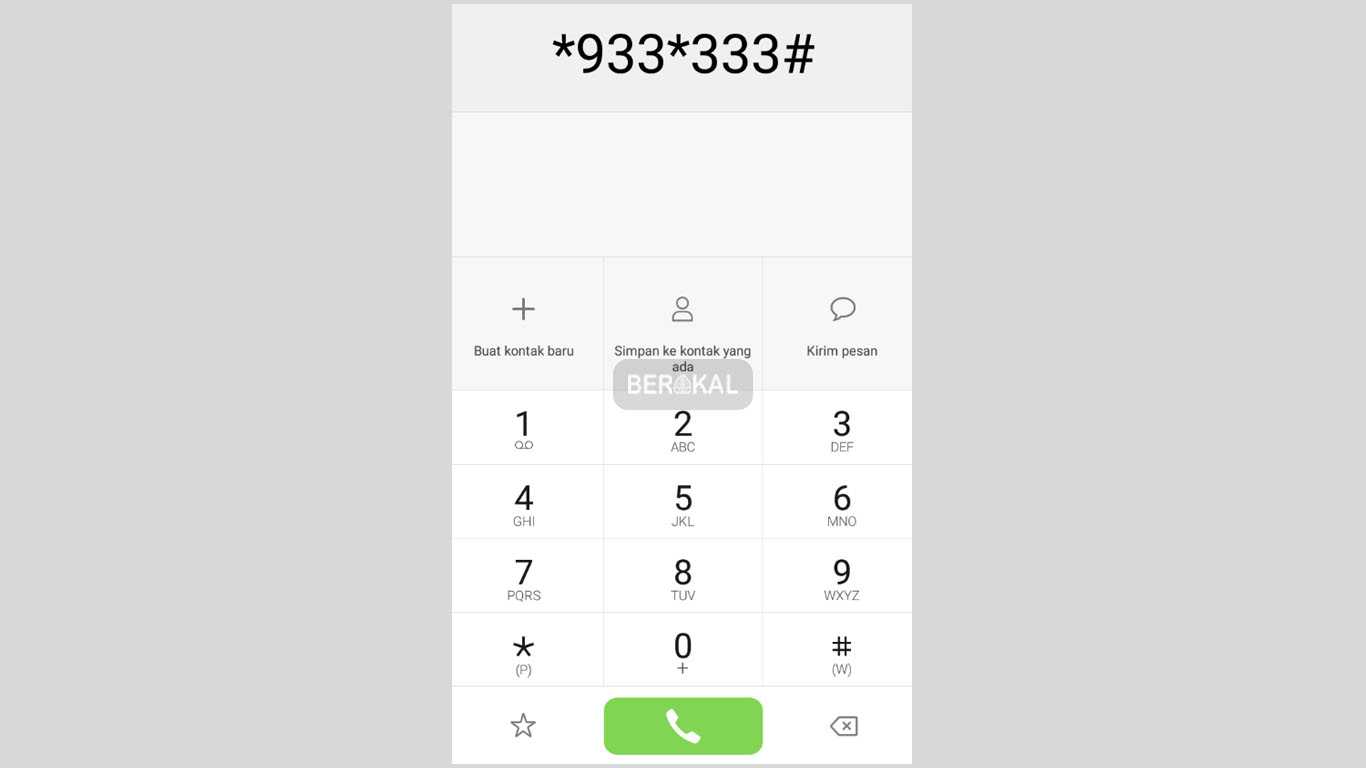Tap the hash key

pyautogui.click(x=842, y=651)
